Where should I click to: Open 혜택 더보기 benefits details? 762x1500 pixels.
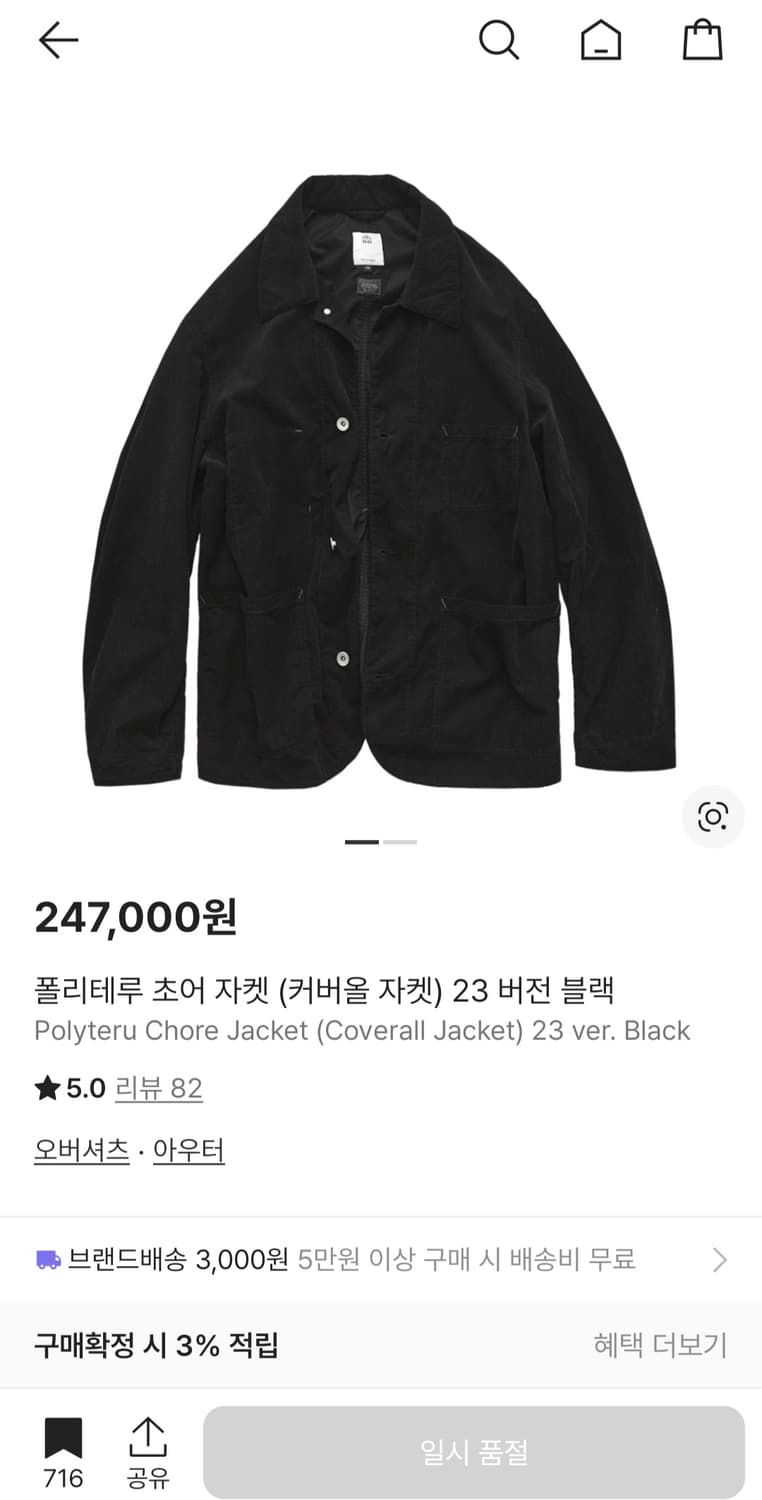(x=661, y=1345)
